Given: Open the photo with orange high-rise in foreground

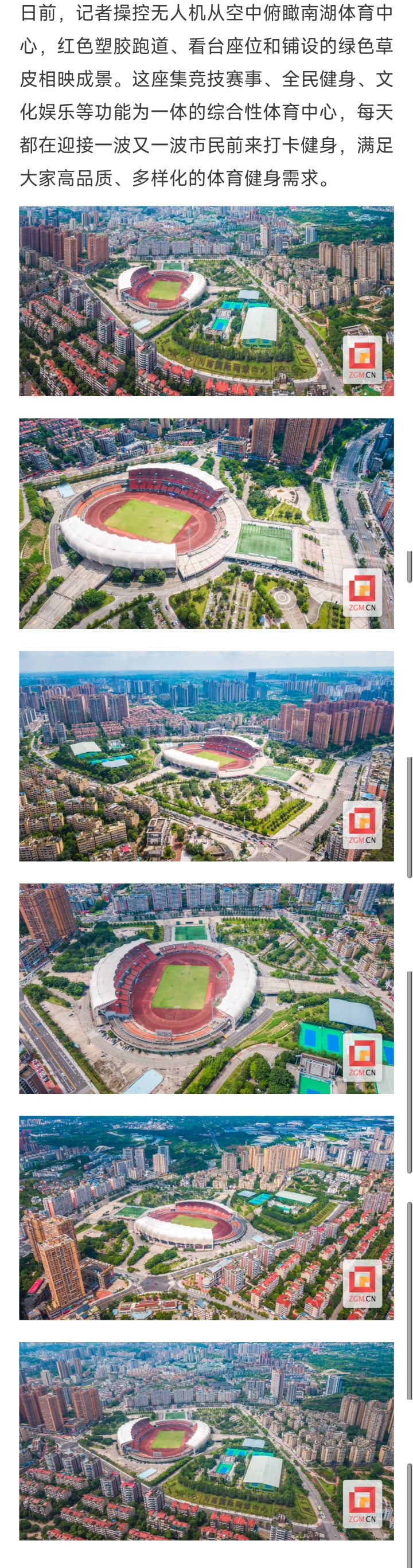Looking at the screenshot, I should pos(206,1217).
